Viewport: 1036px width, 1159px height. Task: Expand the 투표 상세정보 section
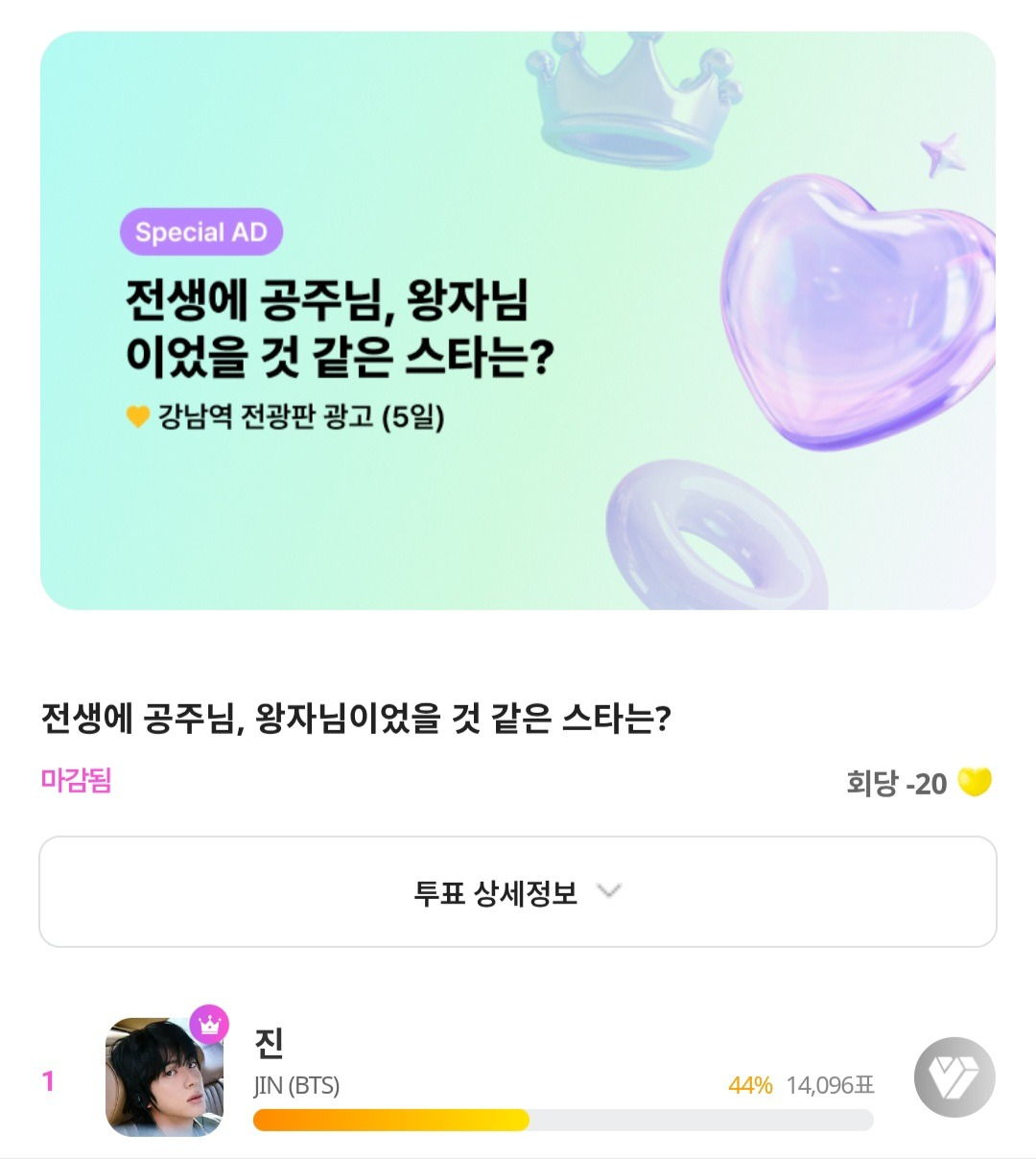[517, 892]
